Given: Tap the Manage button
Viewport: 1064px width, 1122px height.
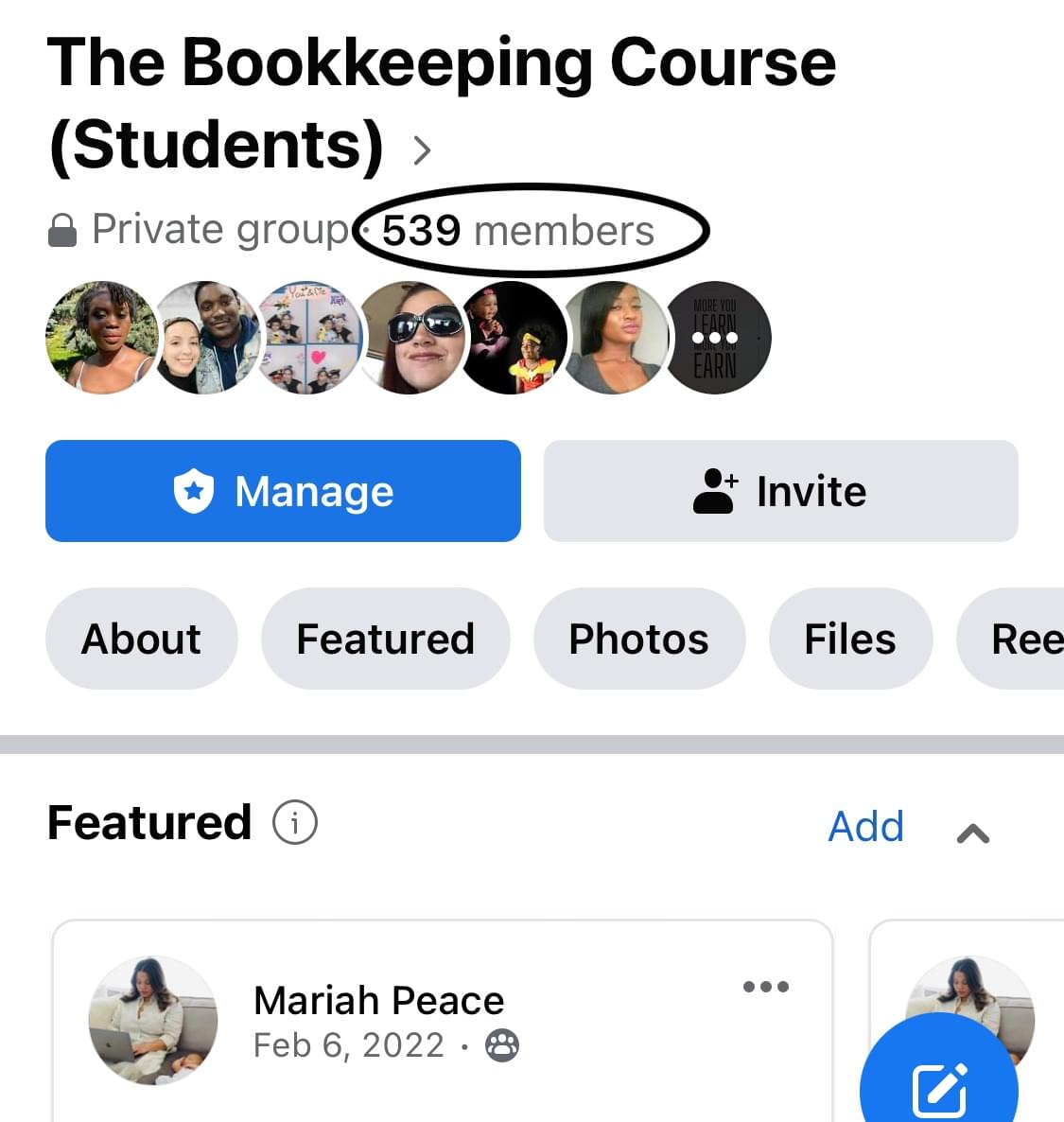Looking at the screenshot, I should 283,491.
